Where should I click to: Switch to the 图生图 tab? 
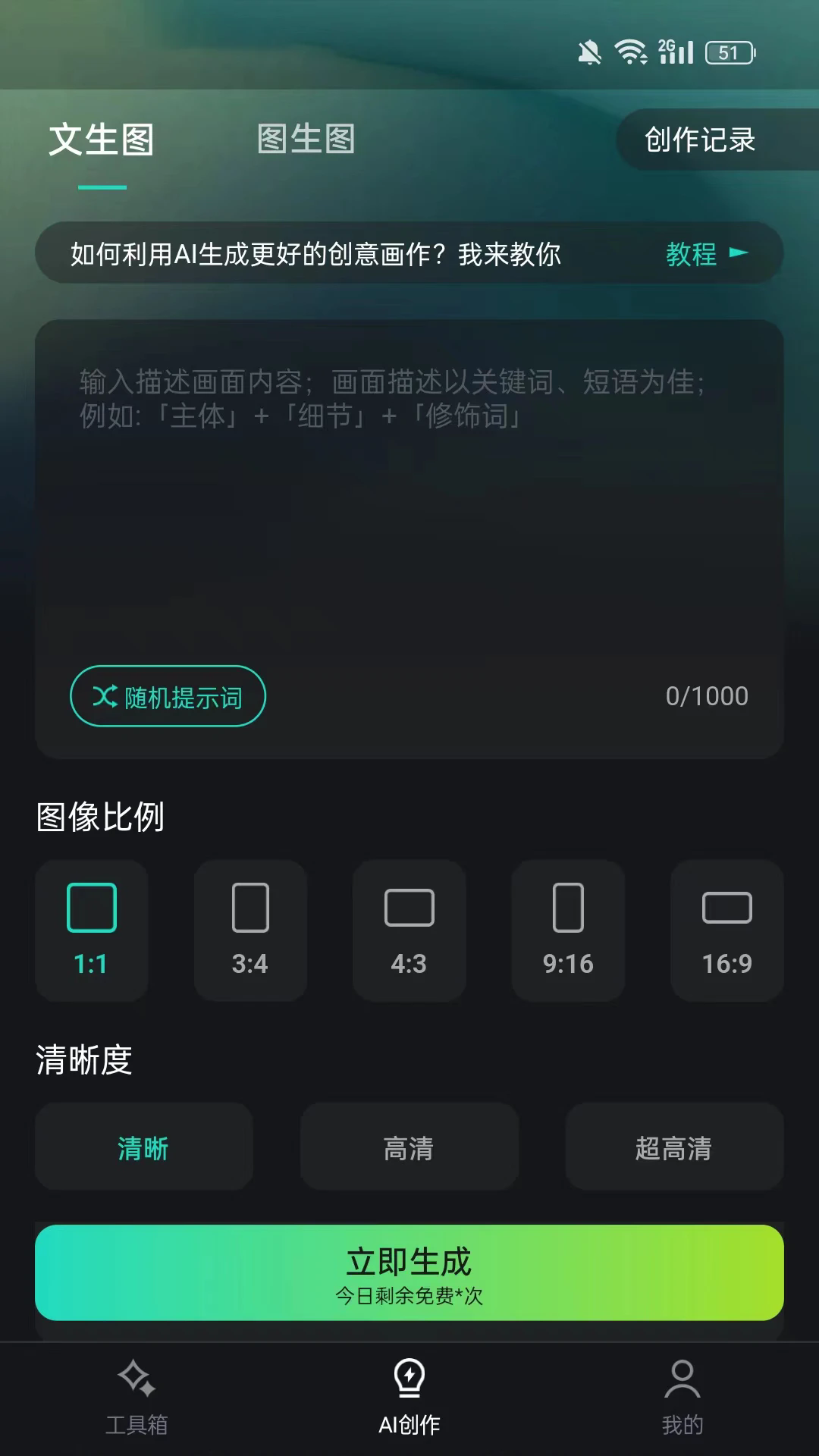(304, 140)
